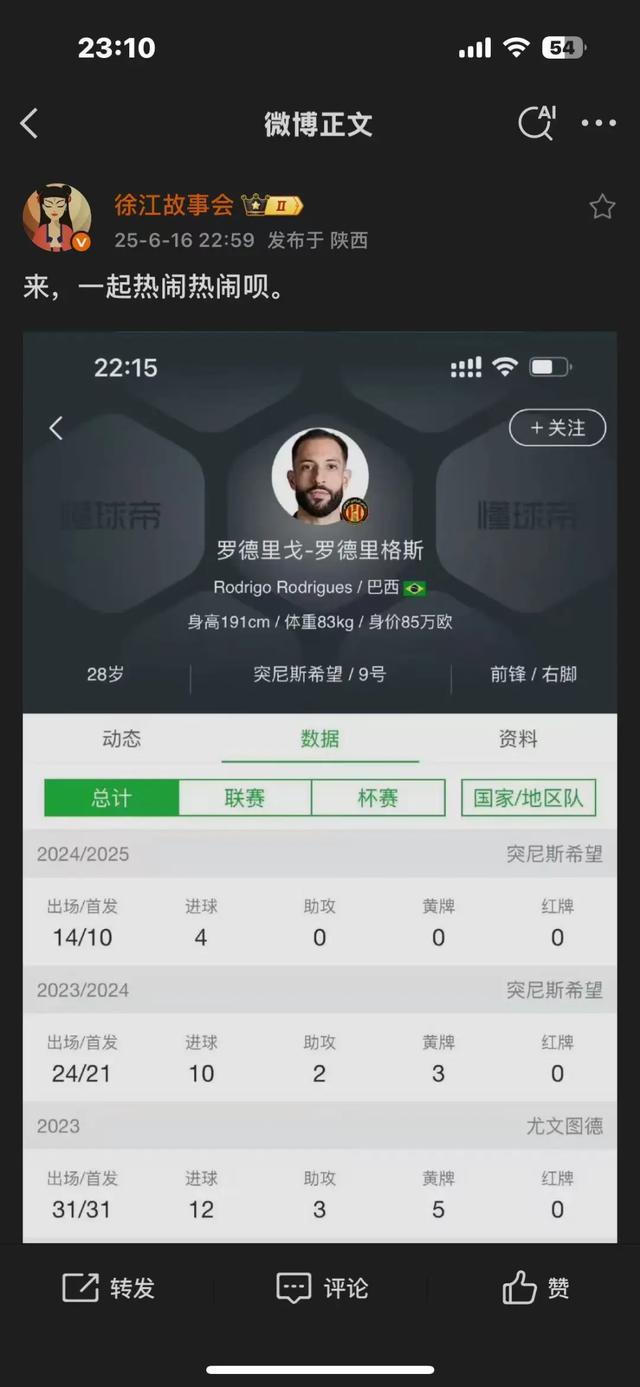640x1387 pixels.
Task: Open the AI search icon
Action: click(537, 123)
